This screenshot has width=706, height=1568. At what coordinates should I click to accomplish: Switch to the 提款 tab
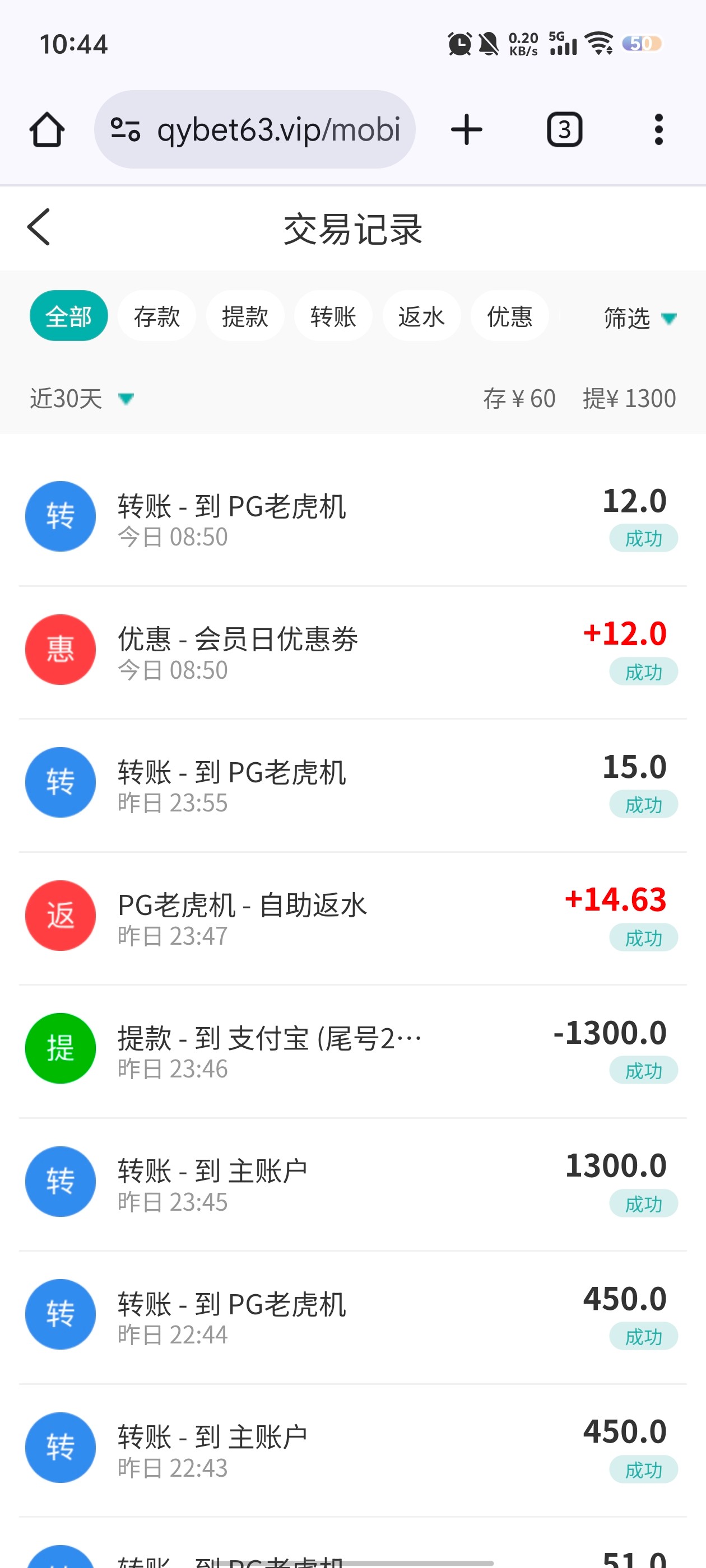tap(245, 316)
